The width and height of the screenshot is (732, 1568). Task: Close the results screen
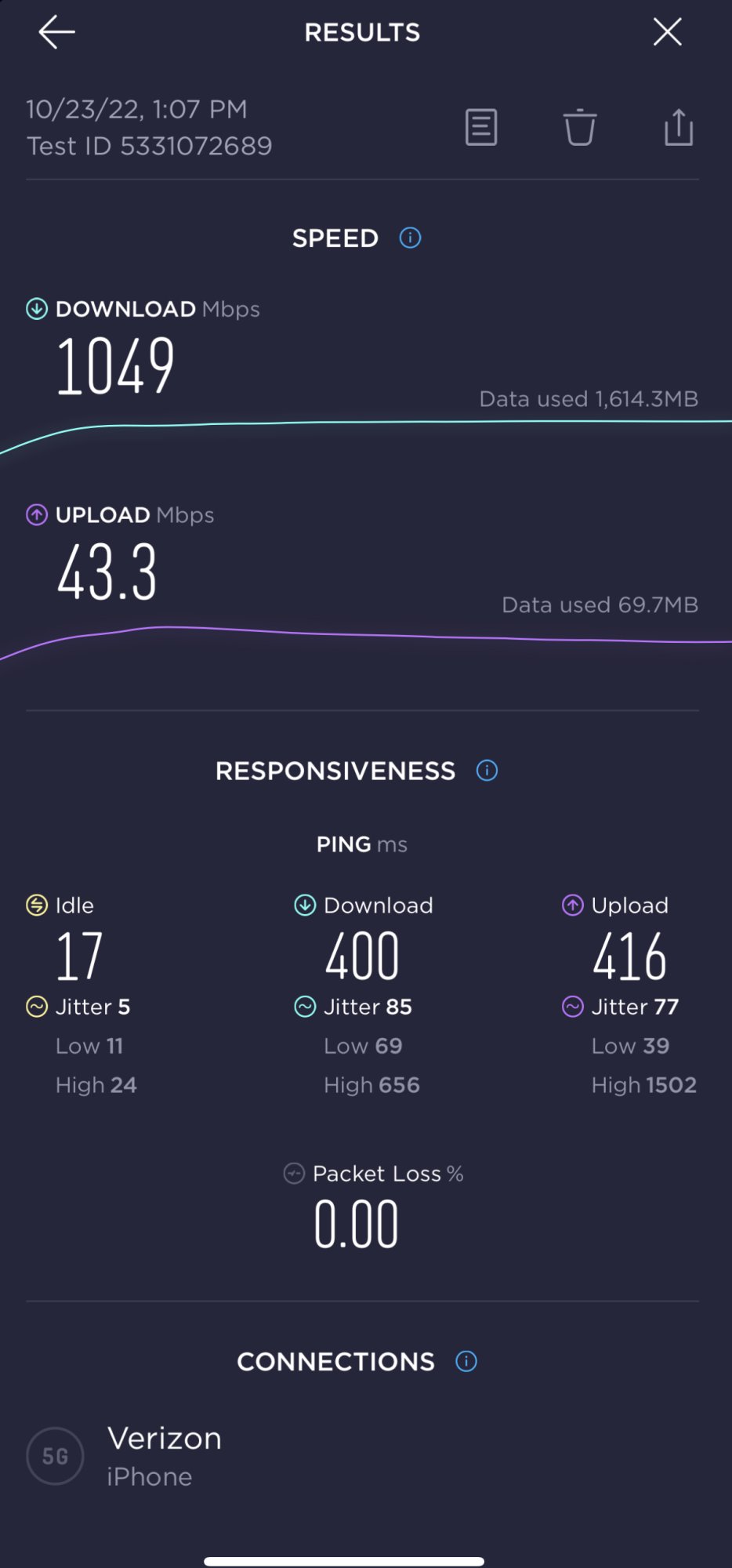click(x=667, y=32)
